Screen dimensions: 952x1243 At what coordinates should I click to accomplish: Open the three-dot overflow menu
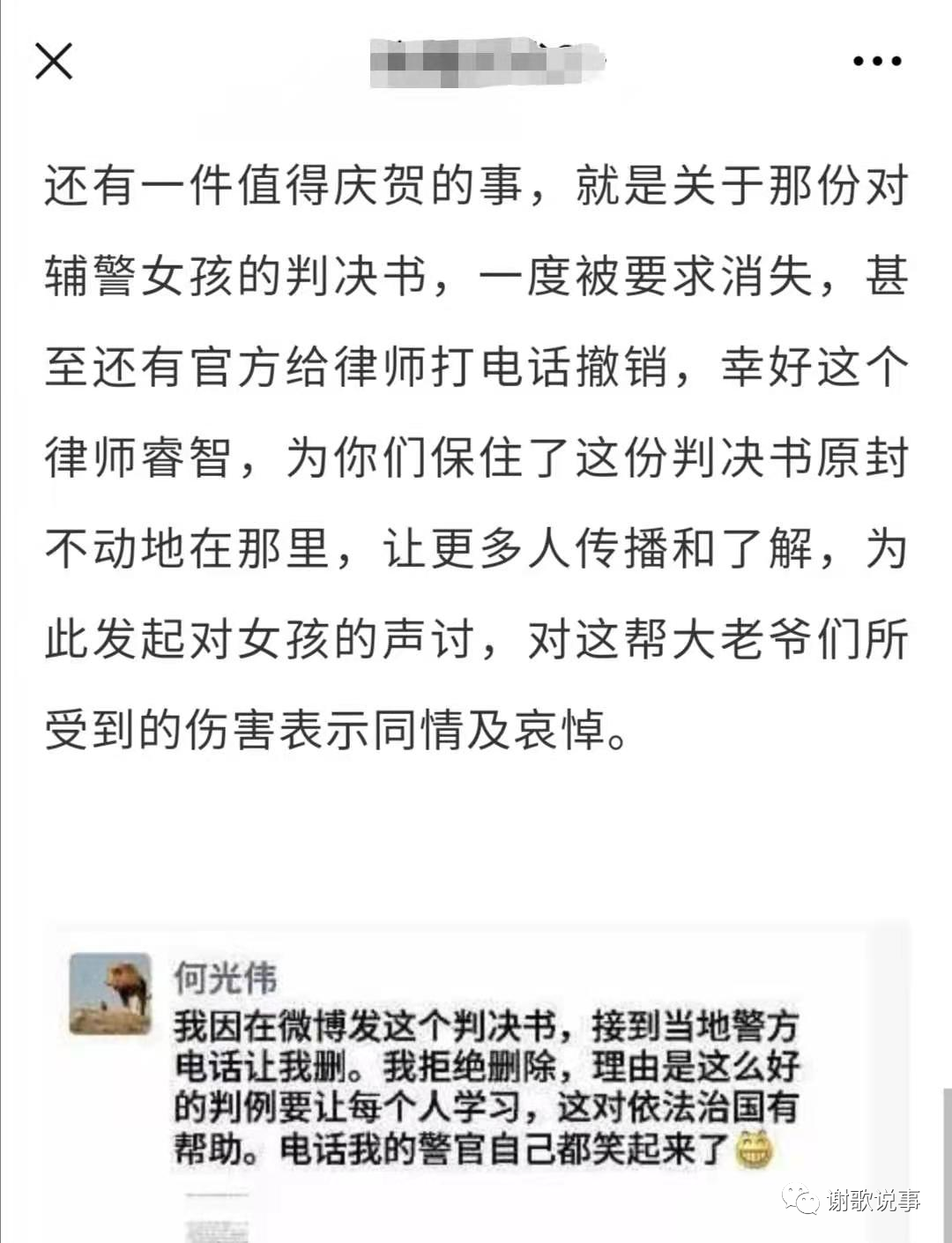click(877, 61)
